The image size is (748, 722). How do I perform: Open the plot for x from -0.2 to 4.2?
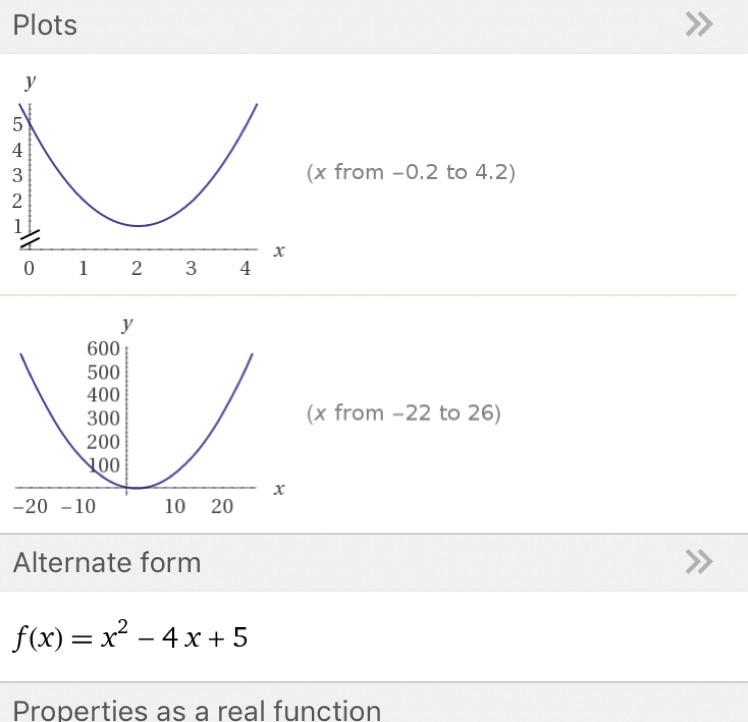148,176
